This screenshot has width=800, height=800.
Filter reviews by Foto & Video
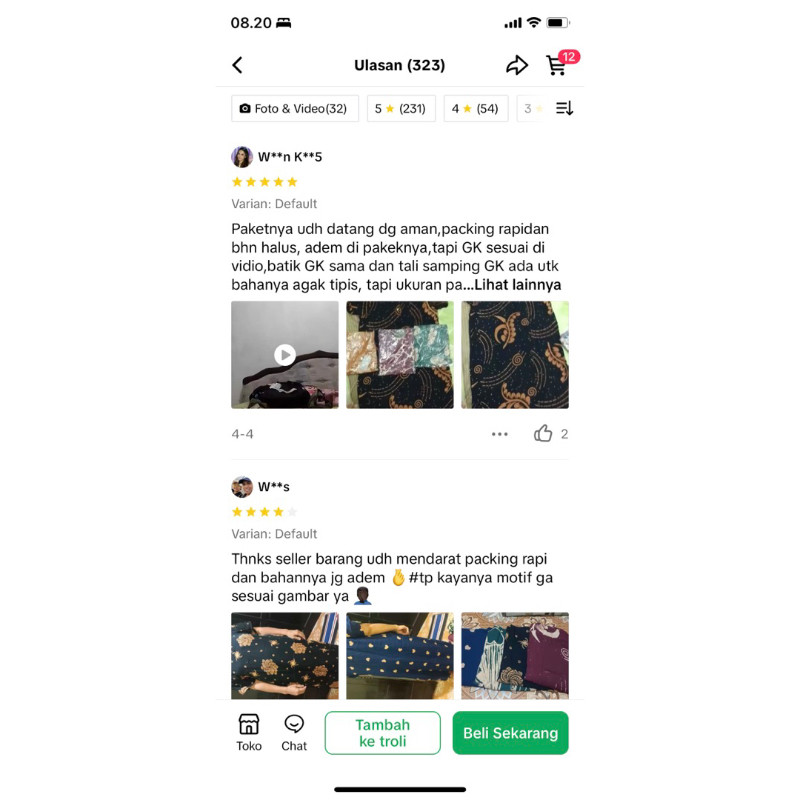click(x=294, y=108)
